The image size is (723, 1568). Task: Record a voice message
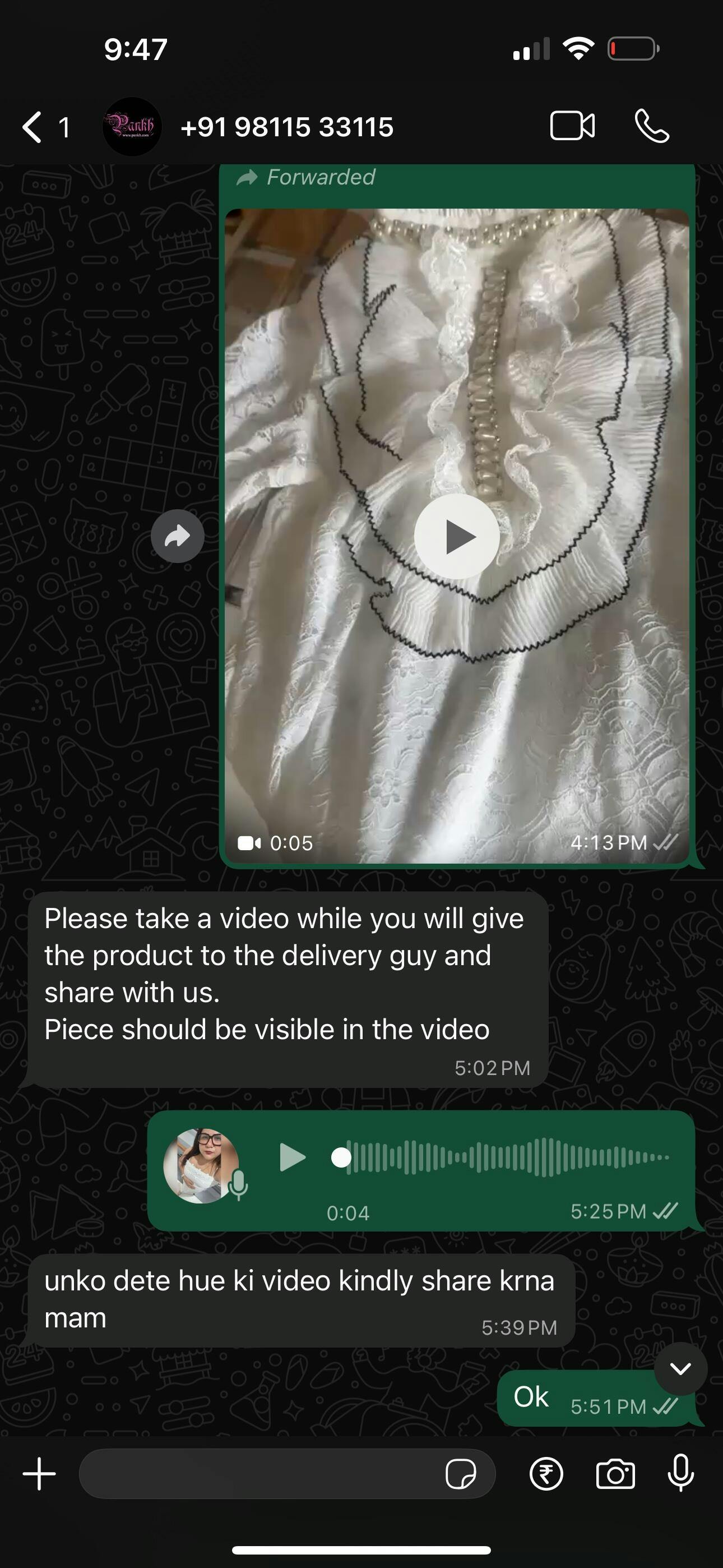click(x=680, y=1474)
